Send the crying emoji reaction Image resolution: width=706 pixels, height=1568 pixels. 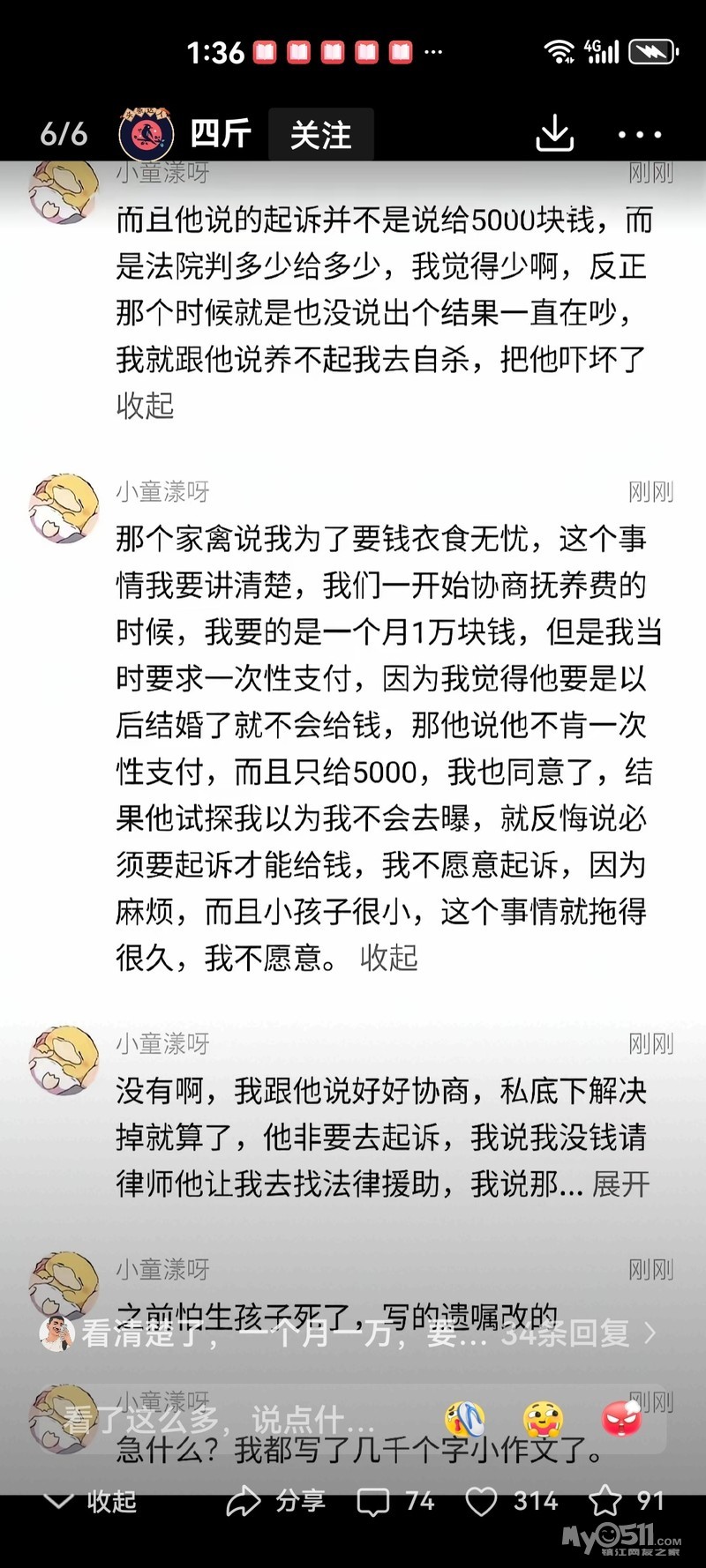(465, 1420)
